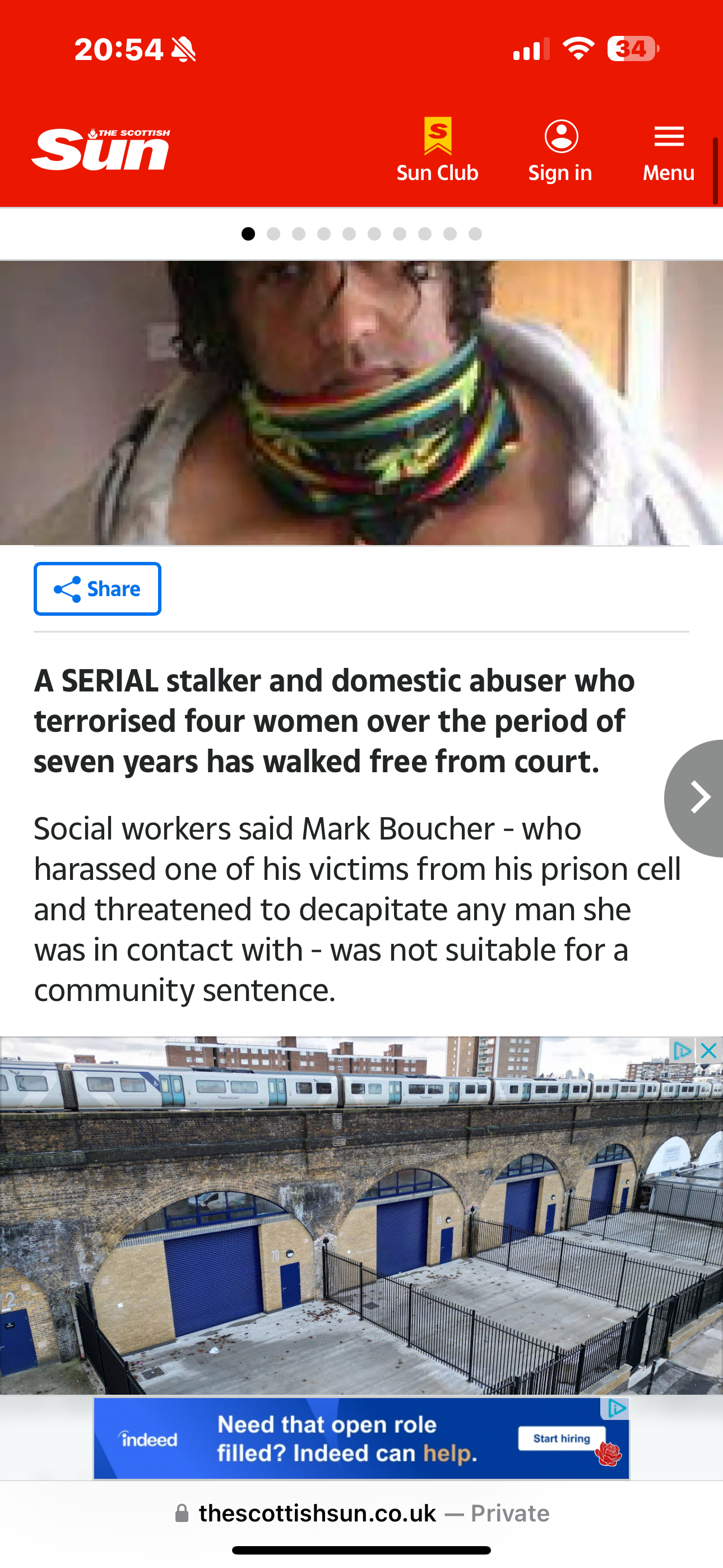
Task: Tap Sign in
Action: 560,150
